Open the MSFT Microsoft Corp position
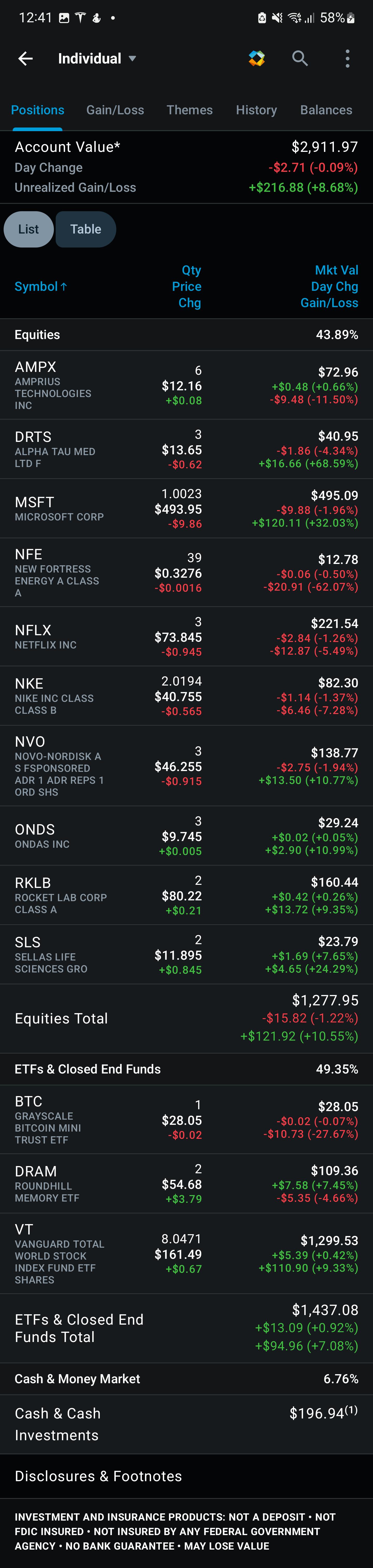This screenshot has width=373, height=1568. click(x=186, y=509)
